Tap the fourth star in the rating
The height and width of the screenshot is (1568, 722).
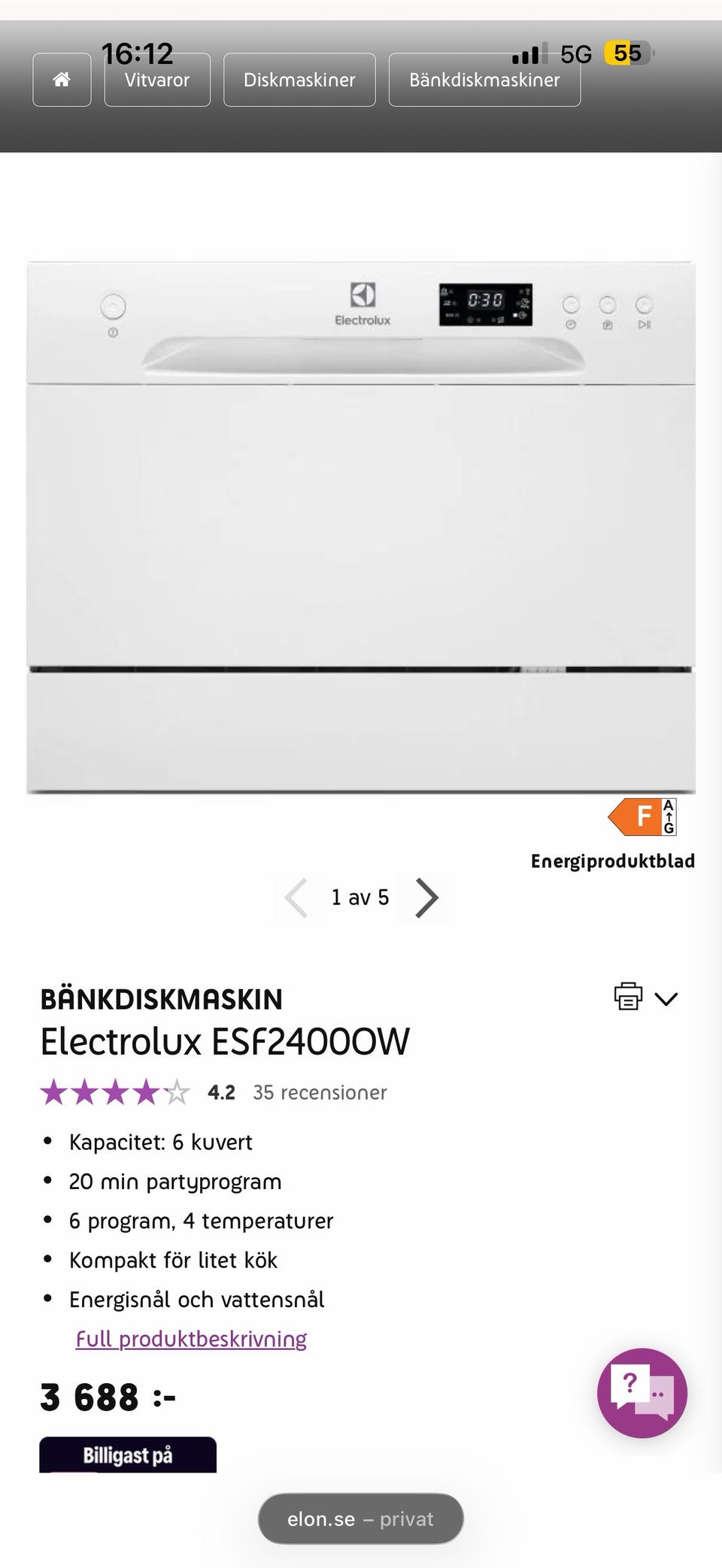(147, 1091)
